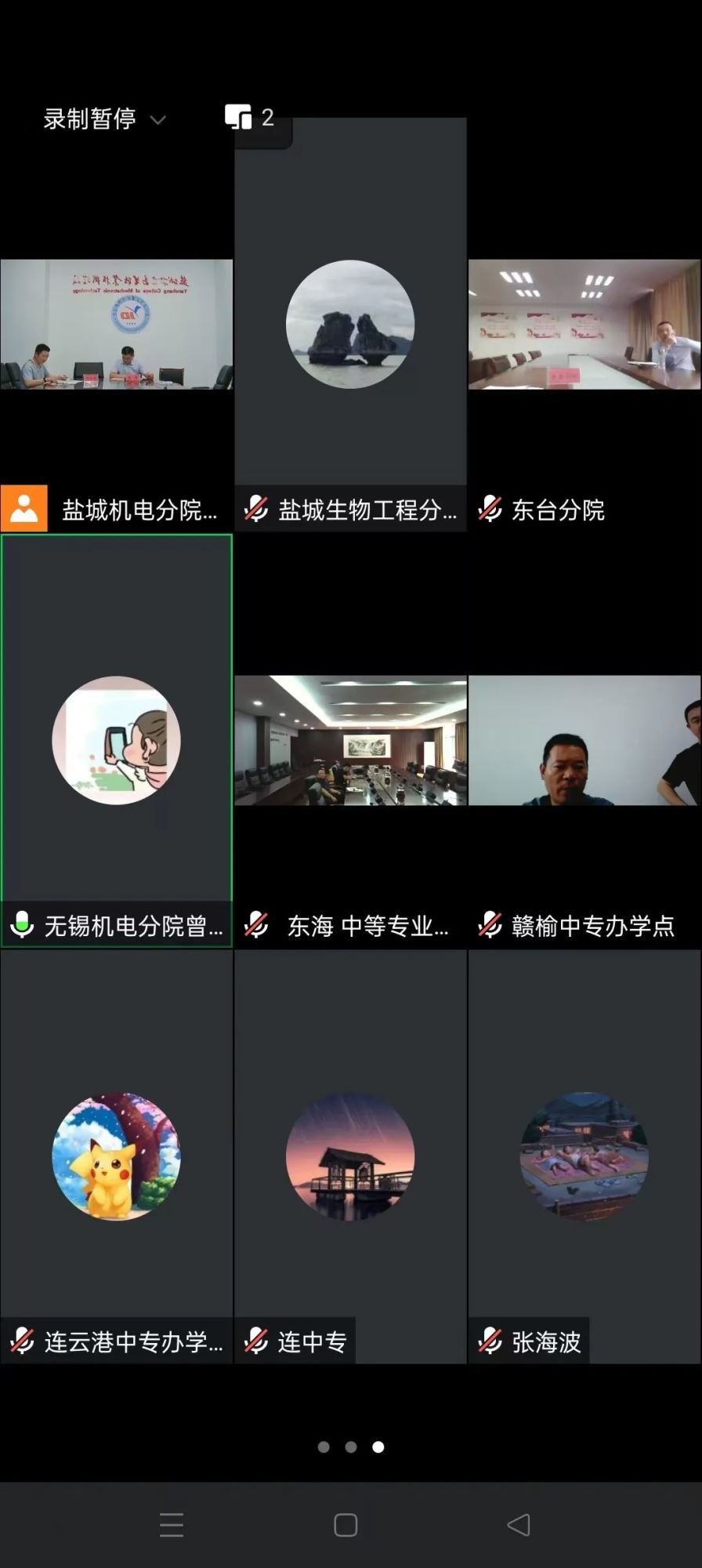The width and height of the screenshot is (702, 1568).
Task: Select the 盐城机电分院 video tile
Action: (x=116, y=325)
